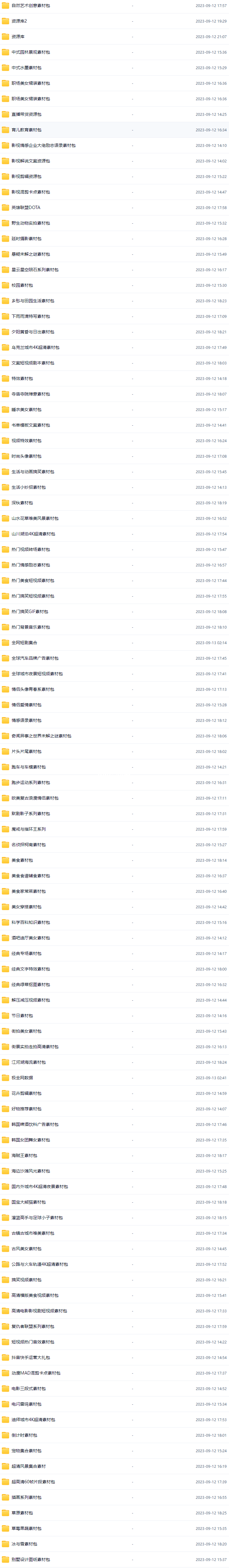Open the 全网短剧集合 folder
Viewport: 229px width, 1568px height.
pyautogui.click(x=24, y=643)
